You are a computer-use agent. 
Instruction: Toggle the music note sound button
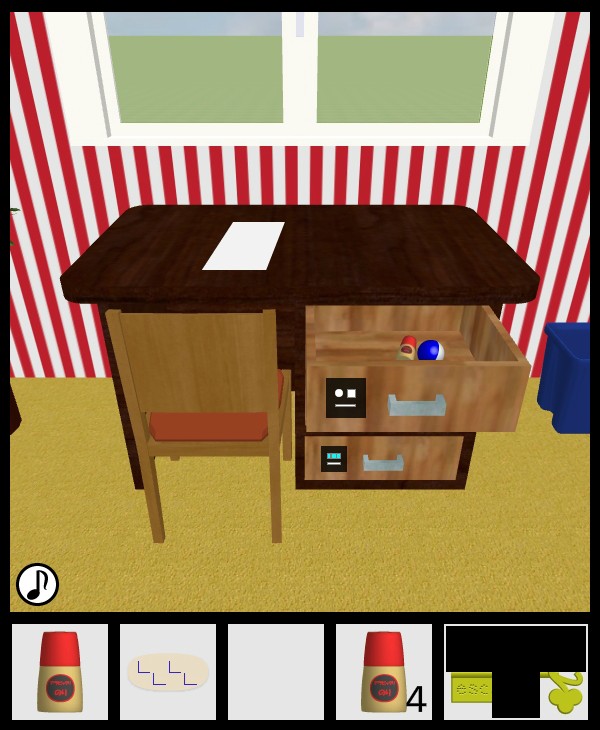(37, 584)
